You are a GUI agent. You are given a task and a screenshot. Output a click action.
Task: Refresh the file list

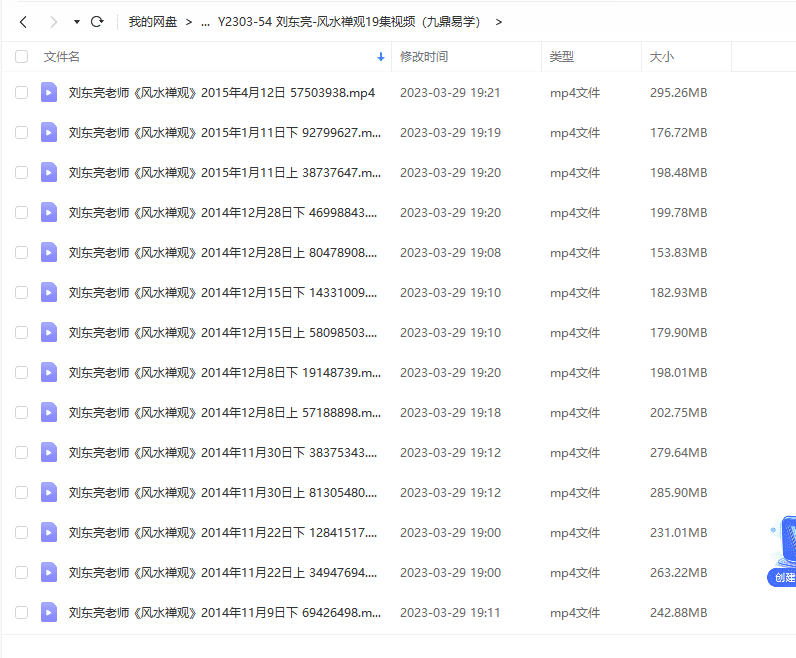pos(97,21)
